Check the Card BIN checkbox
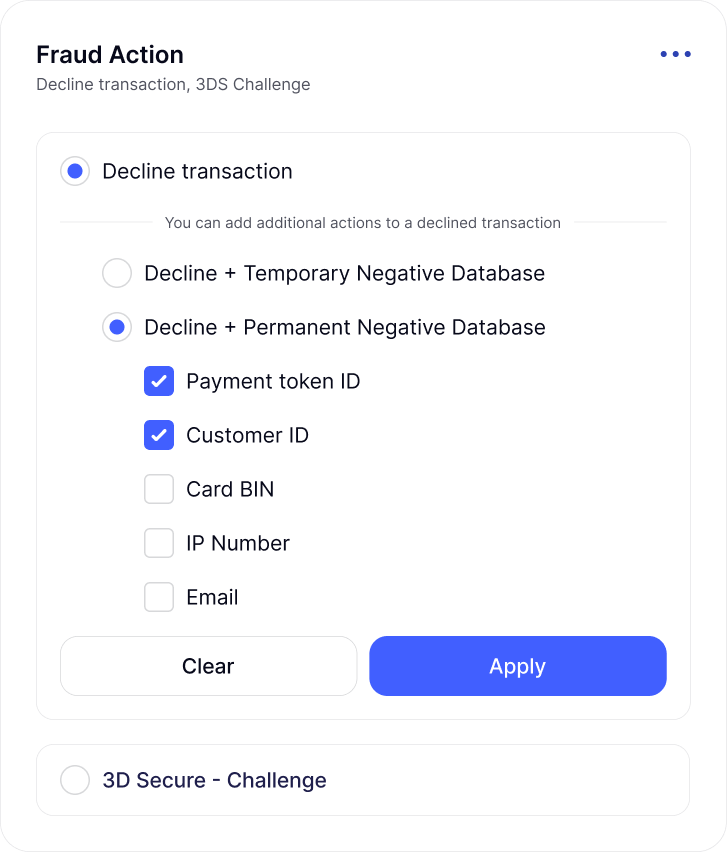Screen dimensions: 727x852 point(159,489)
